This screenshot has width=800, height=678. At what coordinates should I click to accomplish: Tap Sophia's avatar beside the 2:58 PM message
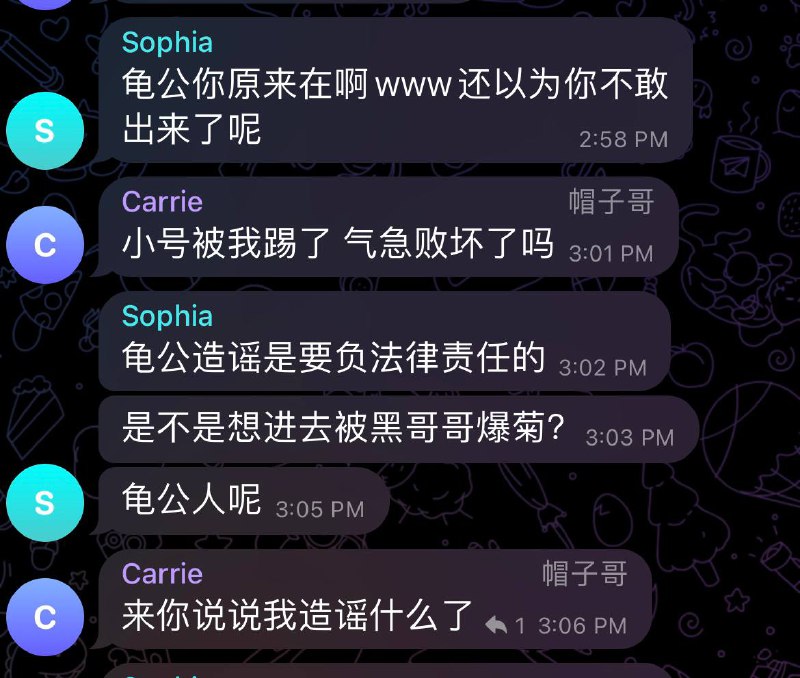44,130
